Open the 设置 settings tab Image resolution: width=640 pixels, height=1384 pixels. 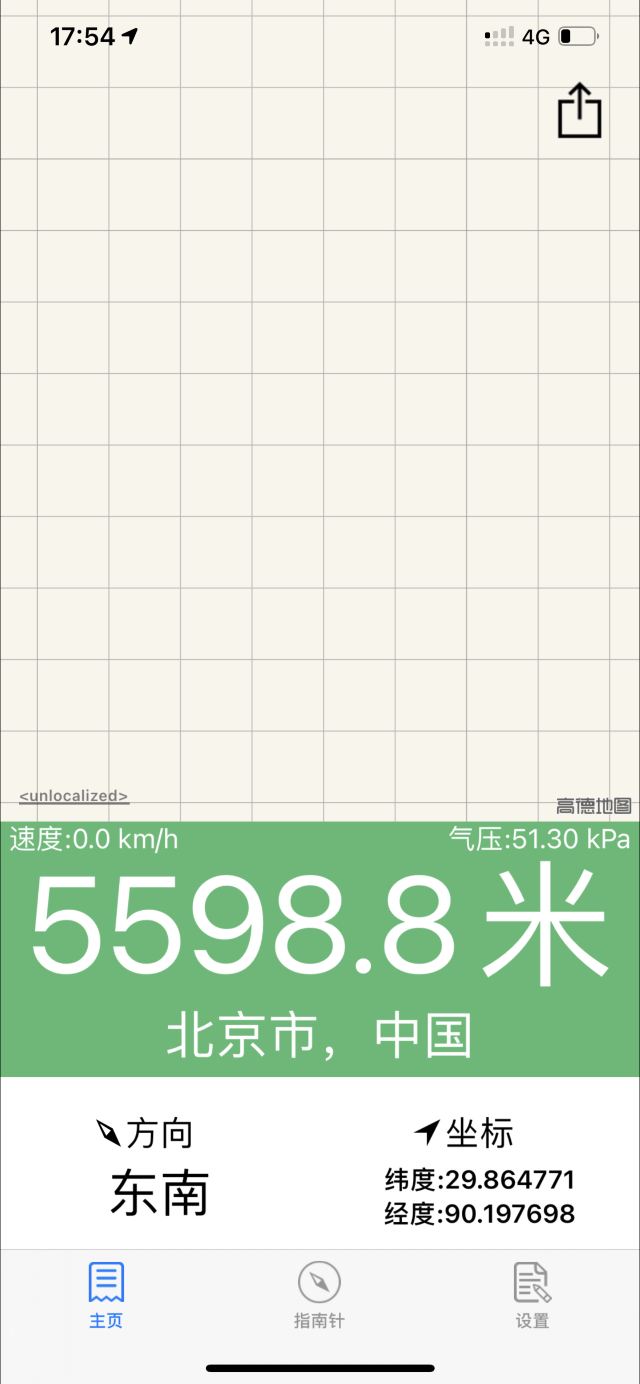(532, 1294)
